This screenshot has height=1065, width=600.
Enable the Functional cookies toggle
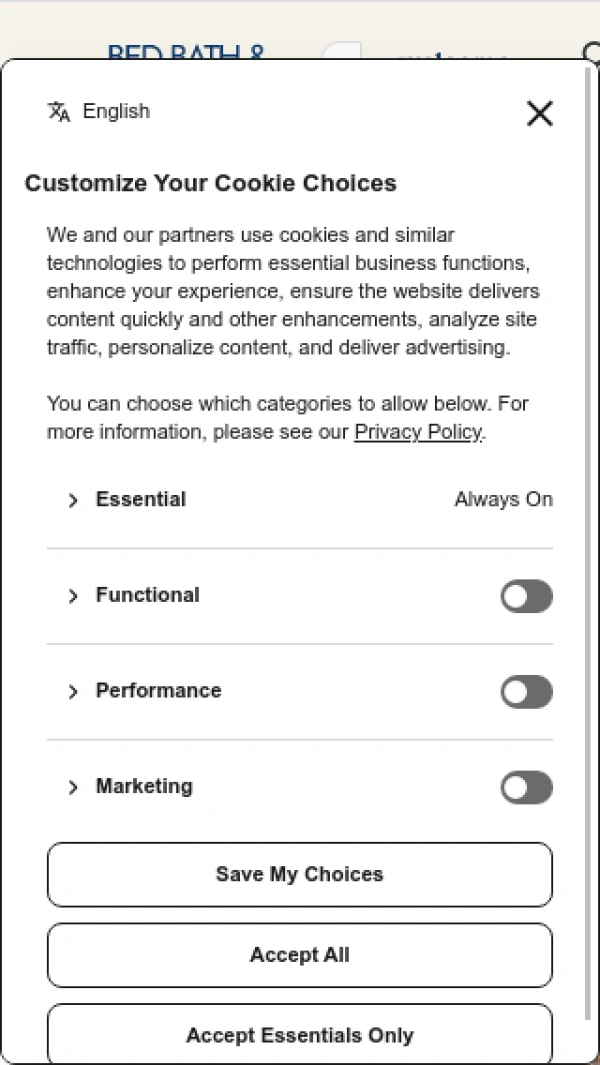pos(527,596)
